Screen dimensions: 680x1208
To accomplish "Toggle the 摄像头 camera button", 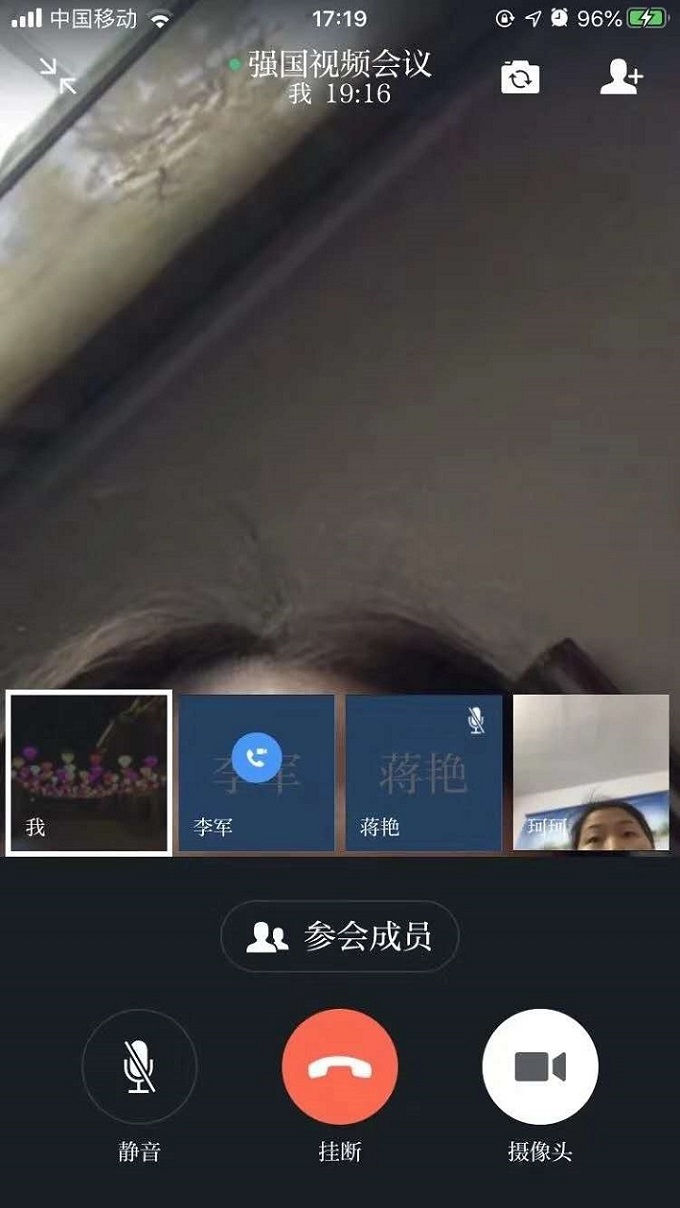I will (540, 1067).
